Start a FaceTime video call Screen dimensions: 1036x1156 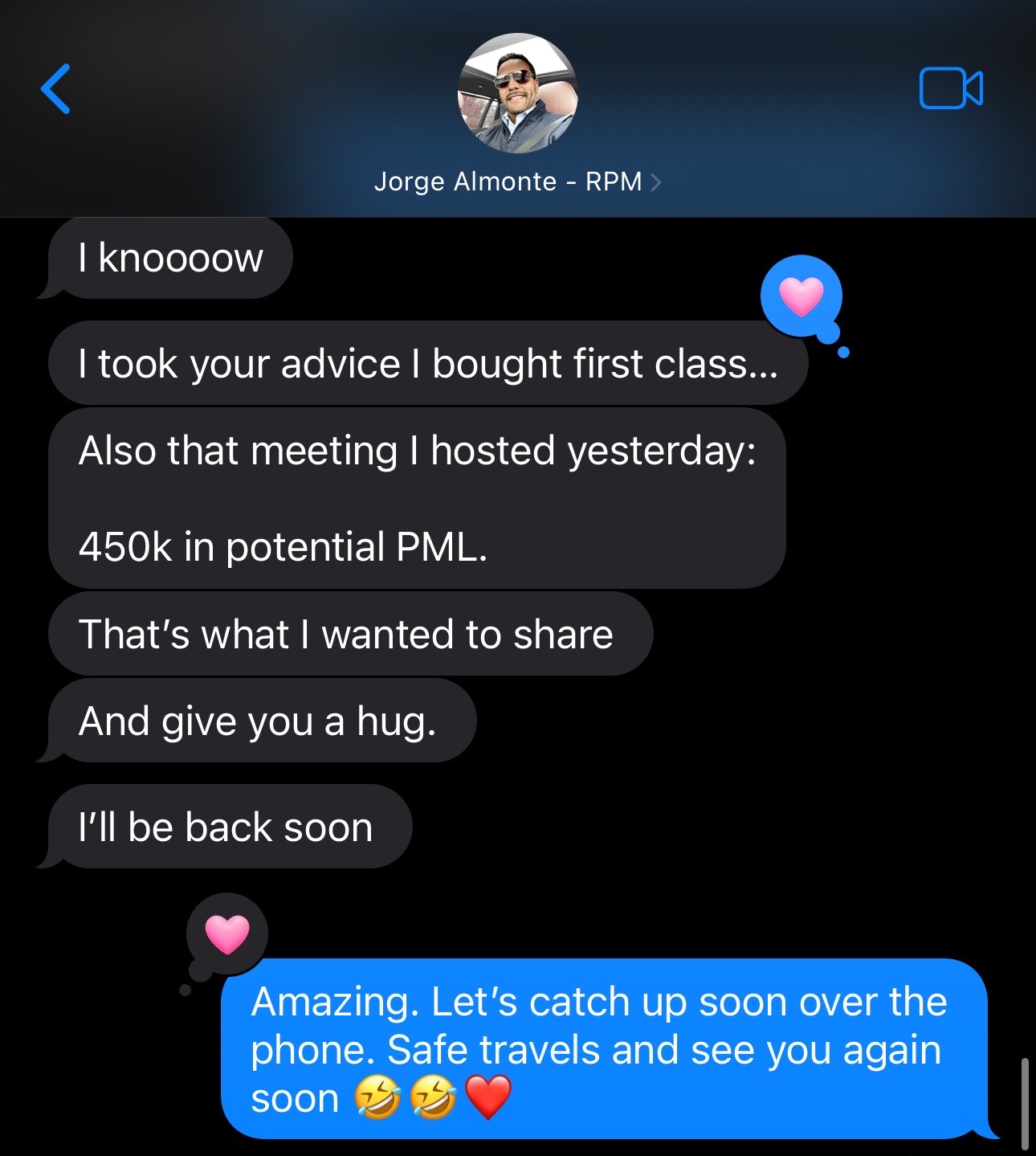click(950, 88)
